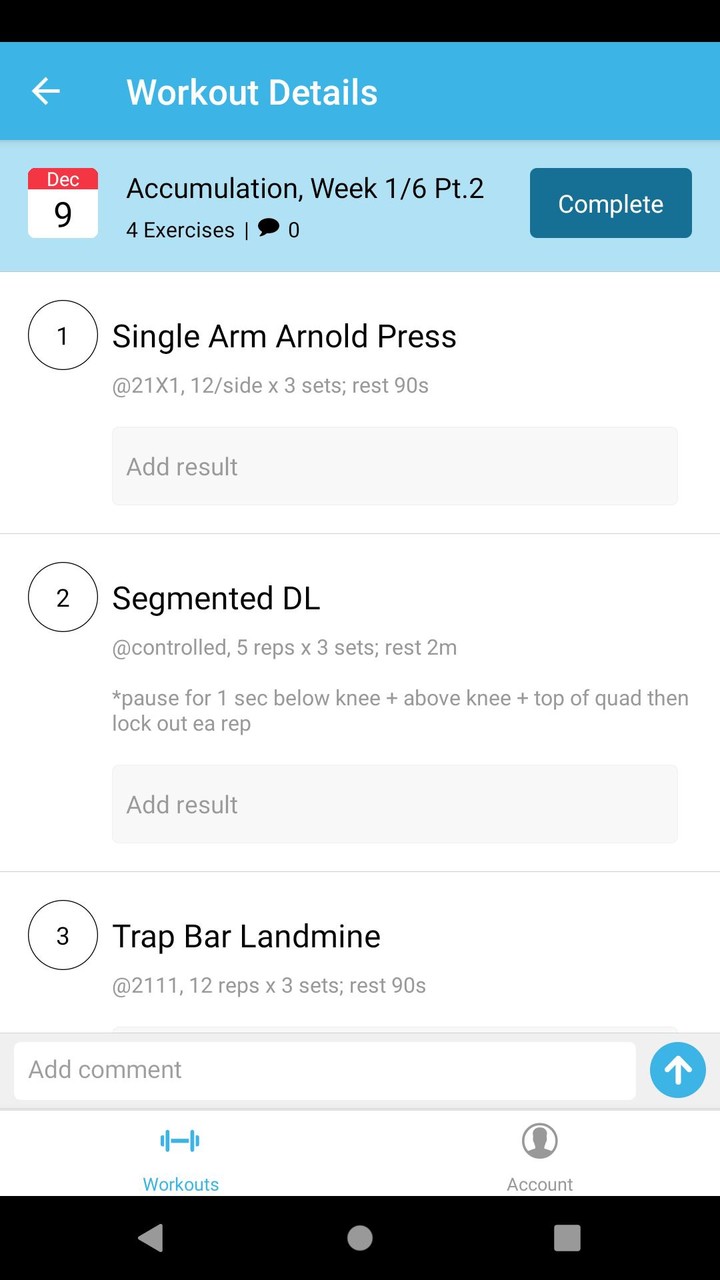
Task: Tap exercise number circle 1
Action: pyautogui.click(x=62, y=335)
